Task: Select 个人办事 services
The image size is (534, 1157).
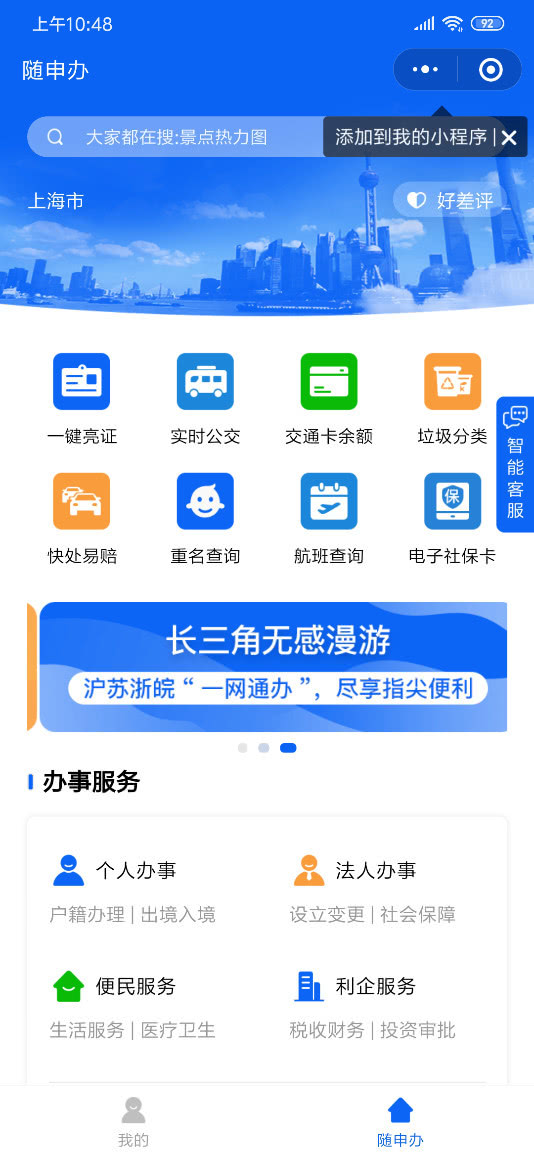Action: tap(133, 890)
